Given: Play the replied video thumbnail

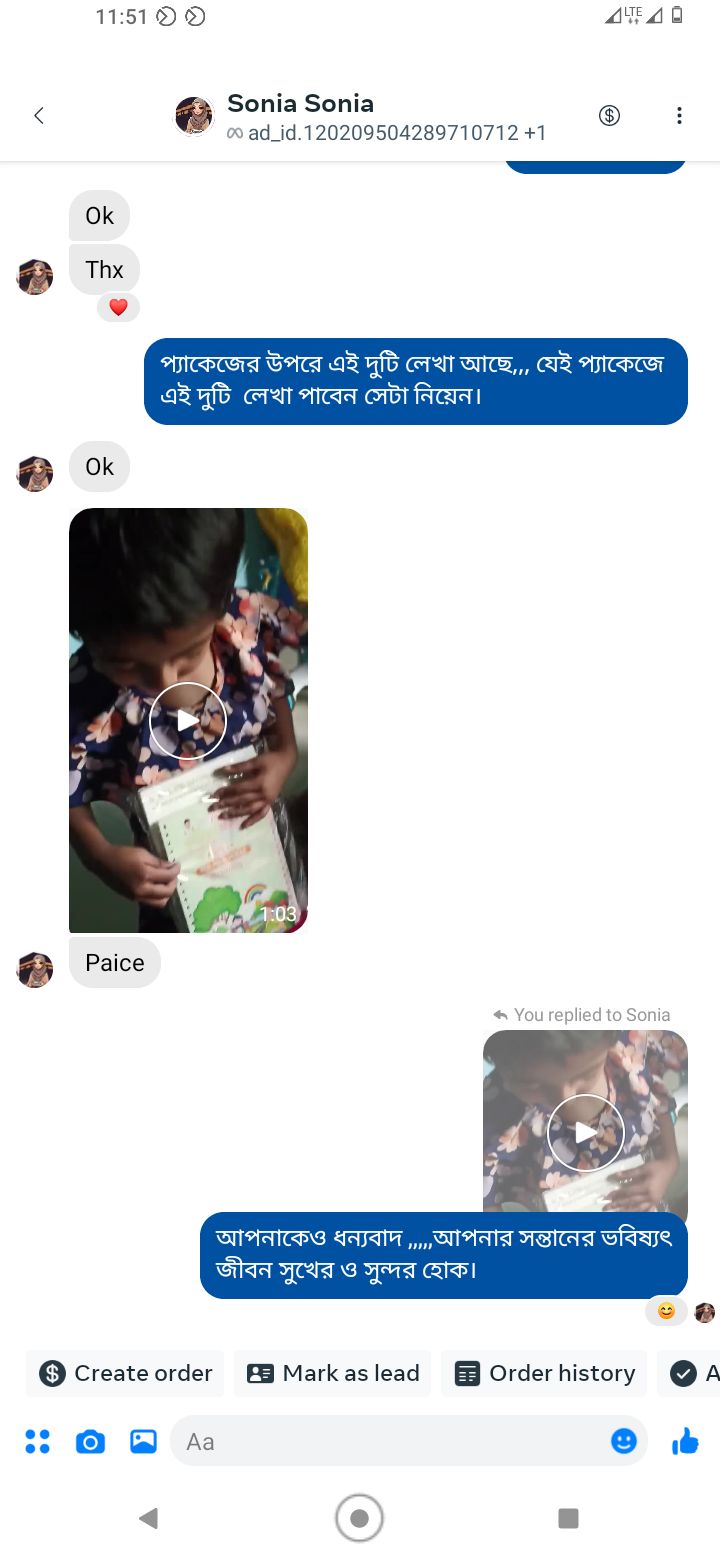Looking at the screenshot, I should (586, 1132).
